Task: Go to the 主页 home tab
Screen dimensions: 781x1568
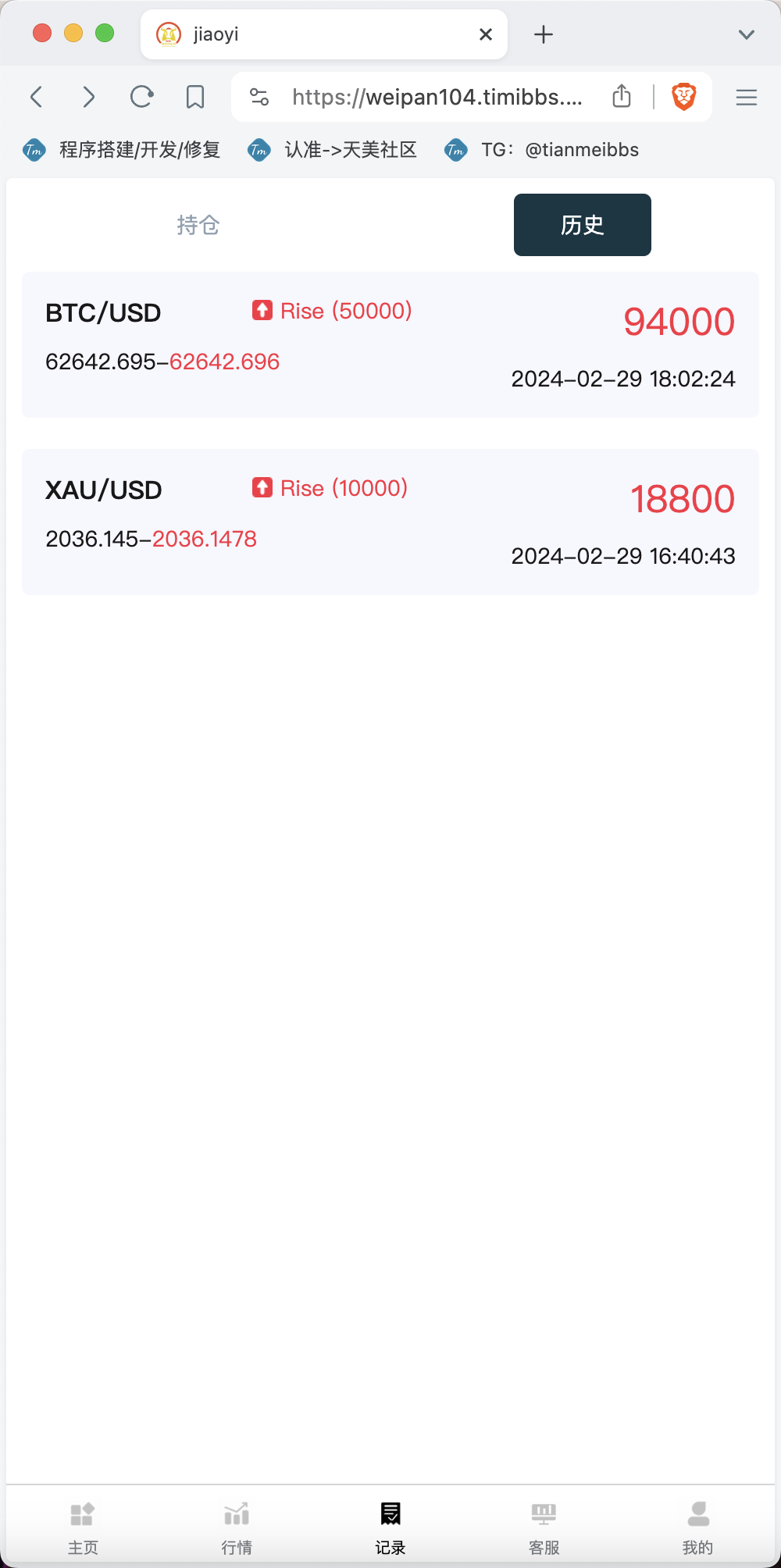Action: pos(83,1527)
